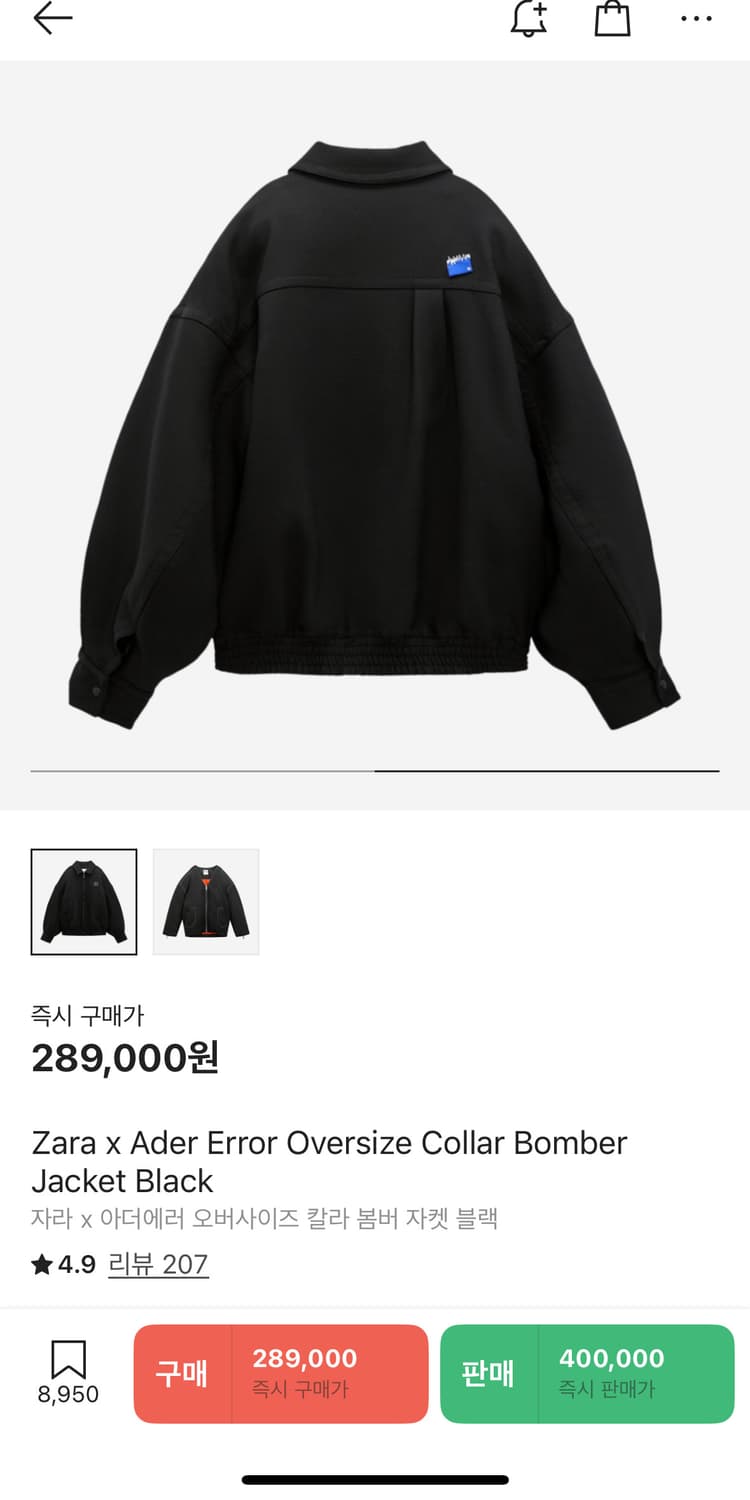Open the three-dot overflow menu
Viewport: 750px width, 1500px height.
696,18
